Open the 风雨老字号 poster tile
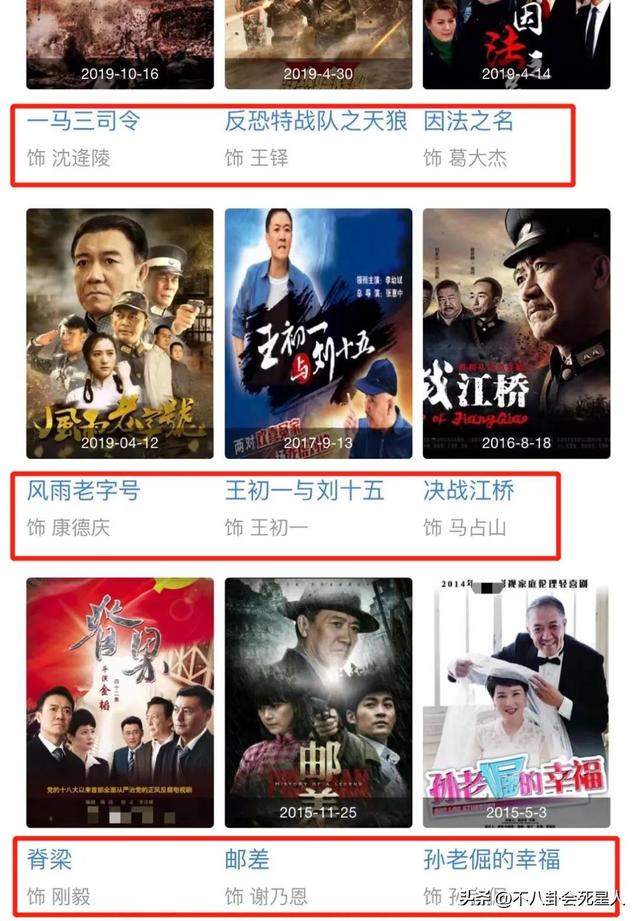This screenshot has height=921, width=640. 120,332
